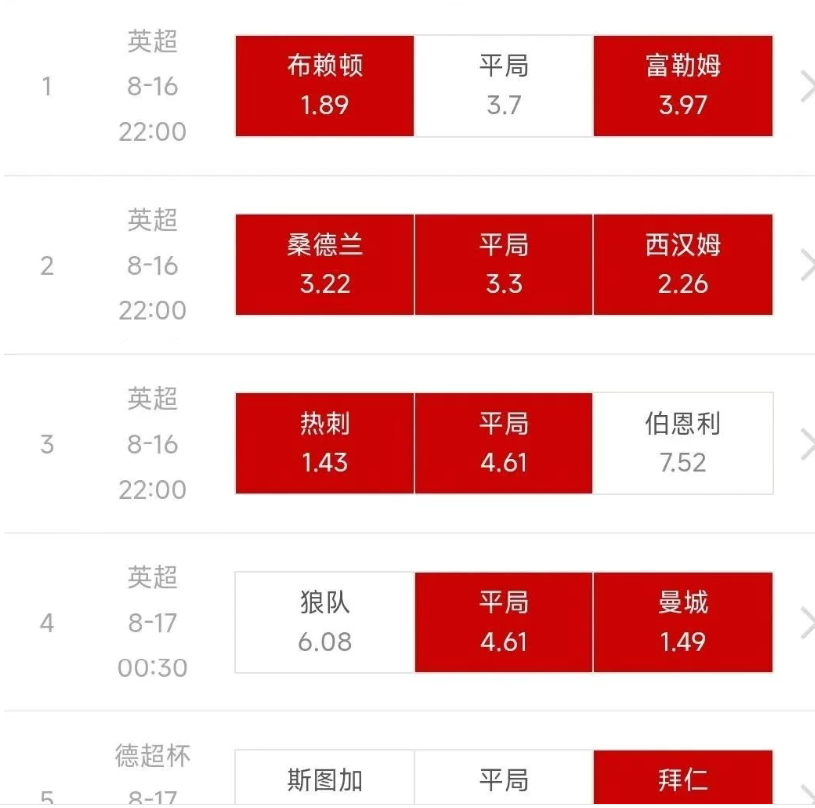This screenshot has height=808, width=815.
Task: Select 狼队 at 6.08
Action: [x=324, y=622]
